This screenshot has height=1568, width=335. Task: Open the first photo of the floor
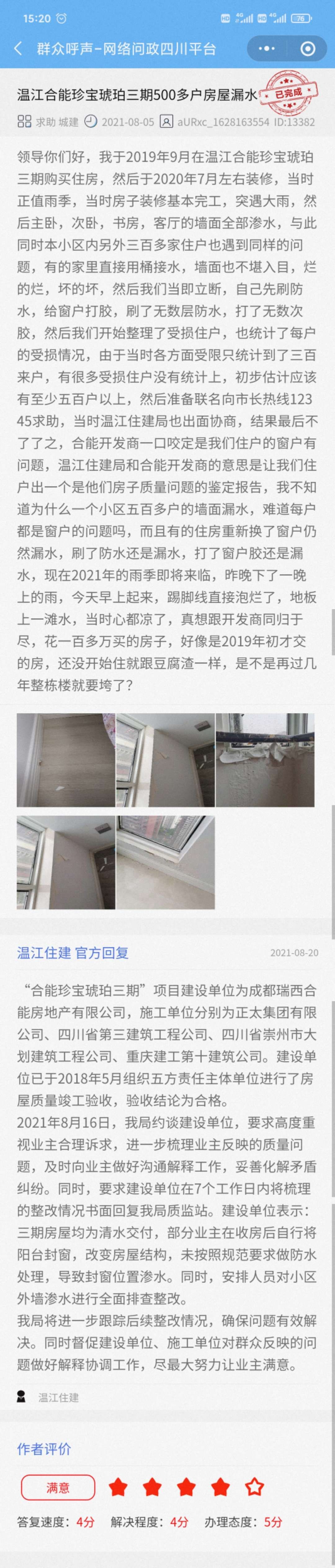coord(65,760)
